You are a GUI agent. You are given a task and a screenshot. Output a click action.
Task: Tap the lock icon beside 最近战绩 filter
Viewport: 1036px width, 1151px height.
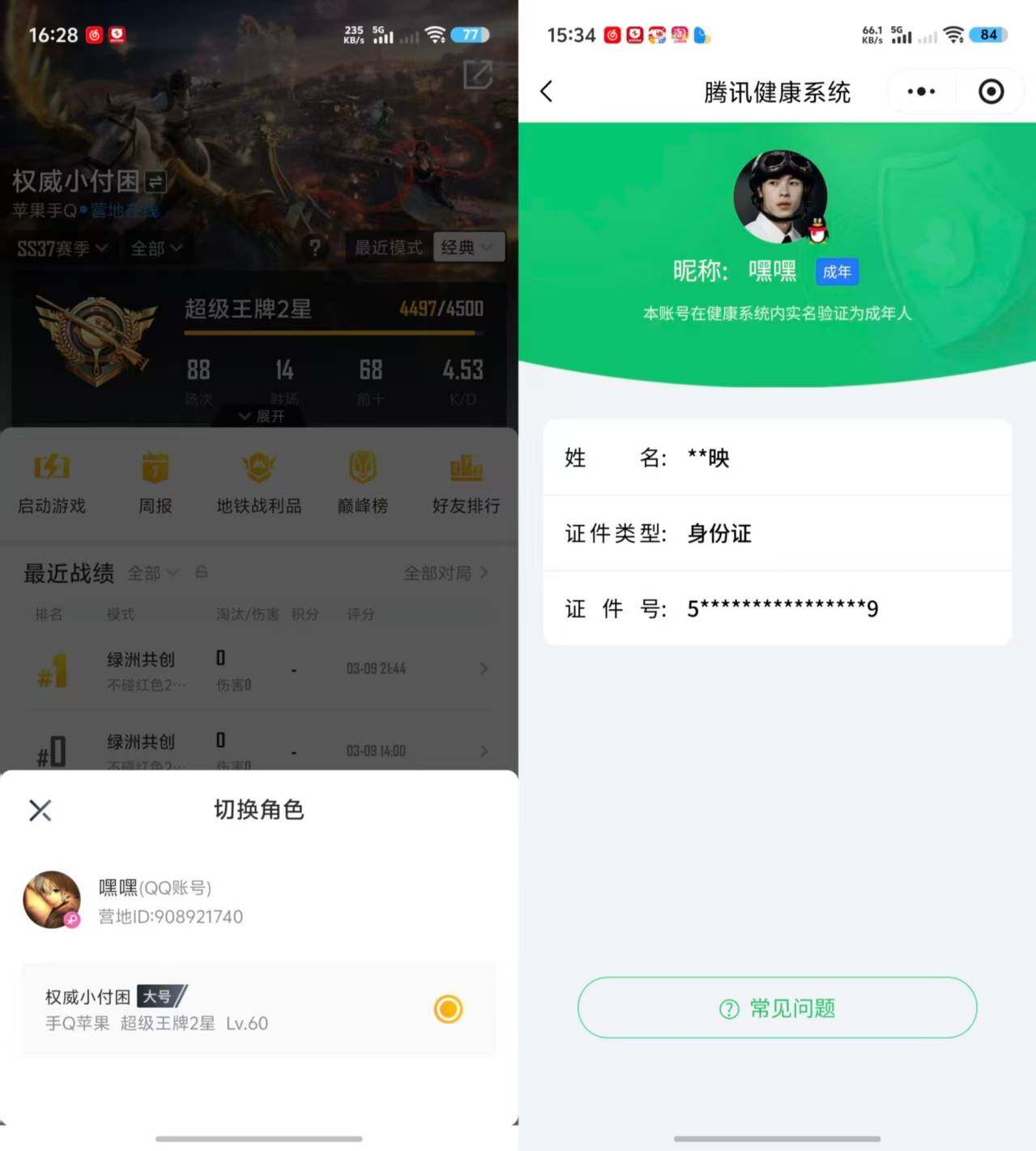point(201,572)
